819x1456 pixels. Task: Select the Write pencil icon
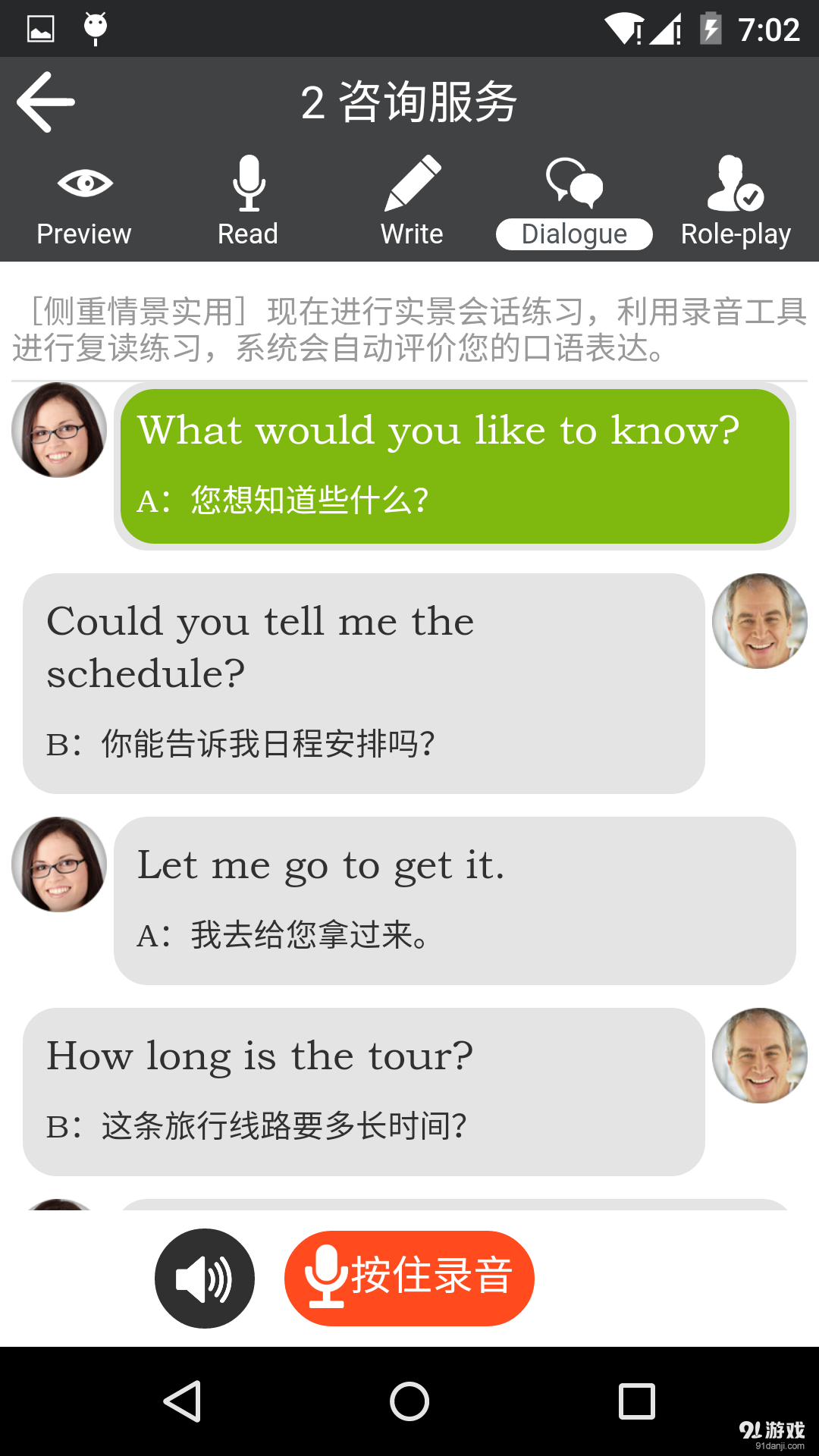tap(412, 182)
